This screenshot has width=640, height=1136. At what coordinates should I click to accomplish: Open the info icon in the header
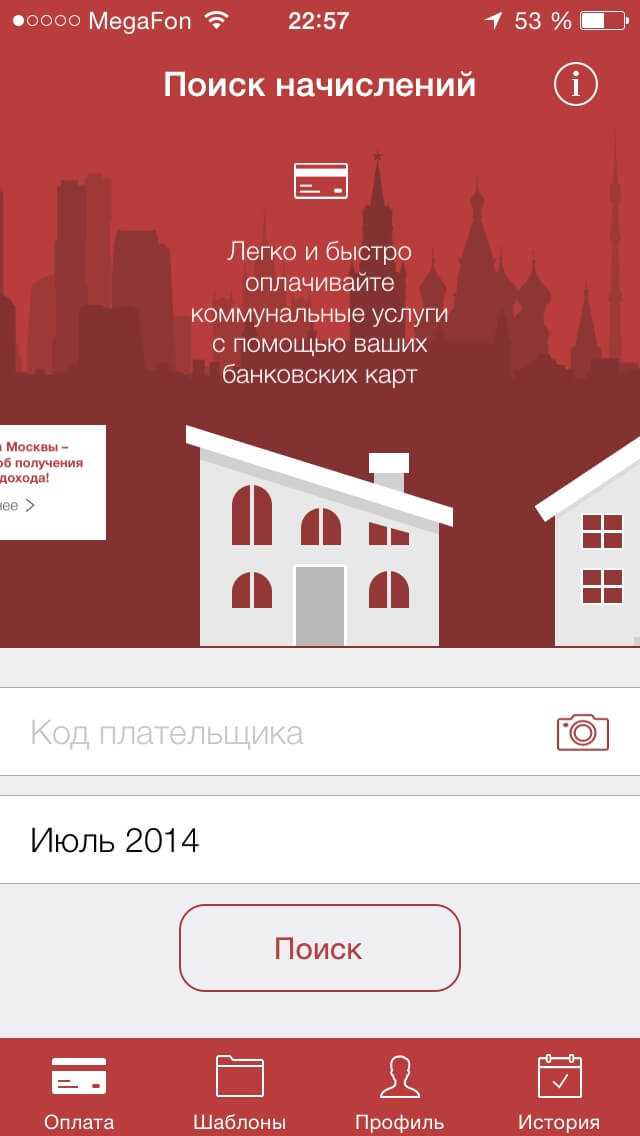(x=575, y=85)
